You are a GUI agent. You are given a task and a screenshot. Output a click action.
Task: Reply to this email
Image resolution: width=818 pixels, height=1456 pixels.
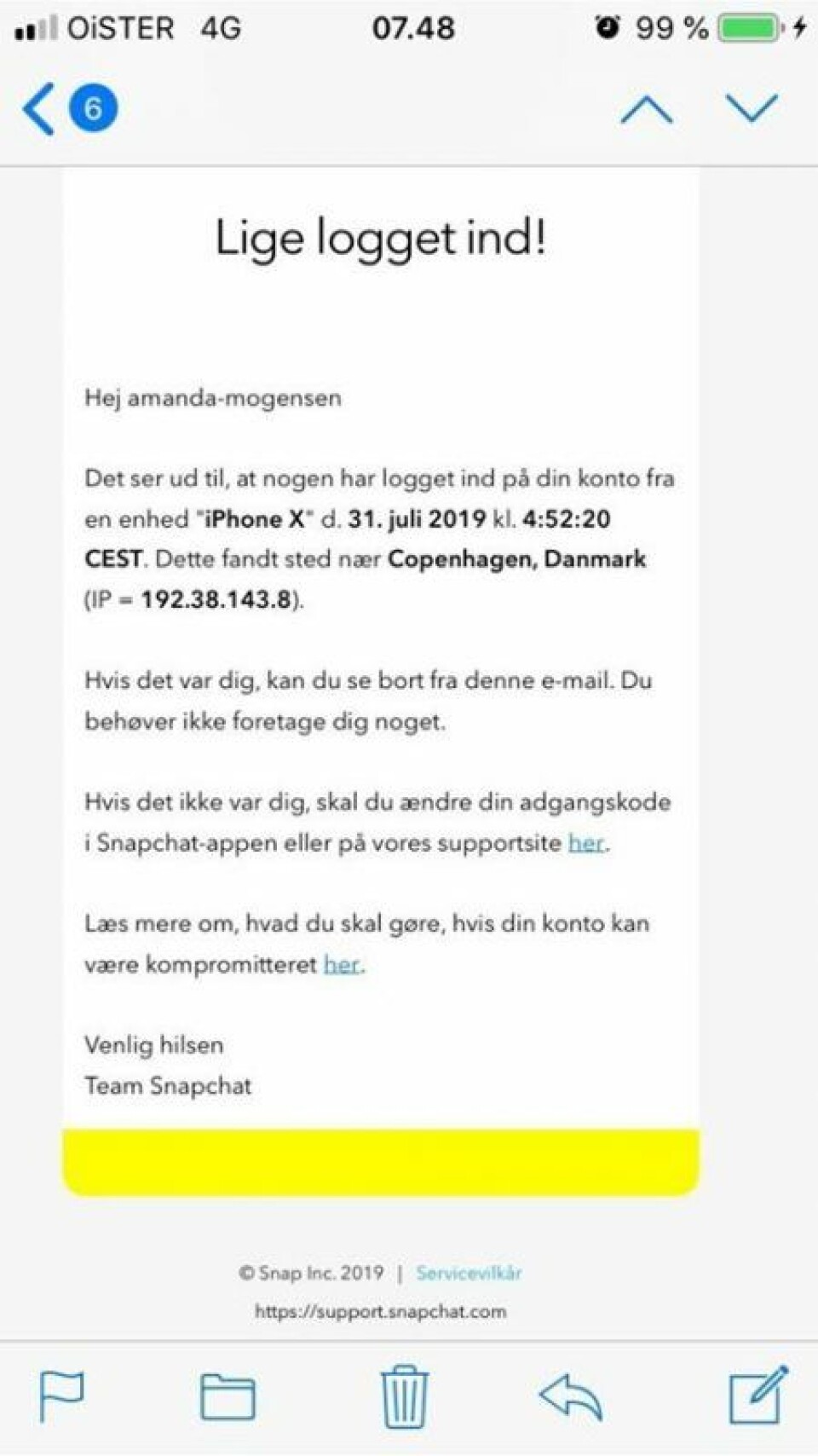[x=571, y=1397]
